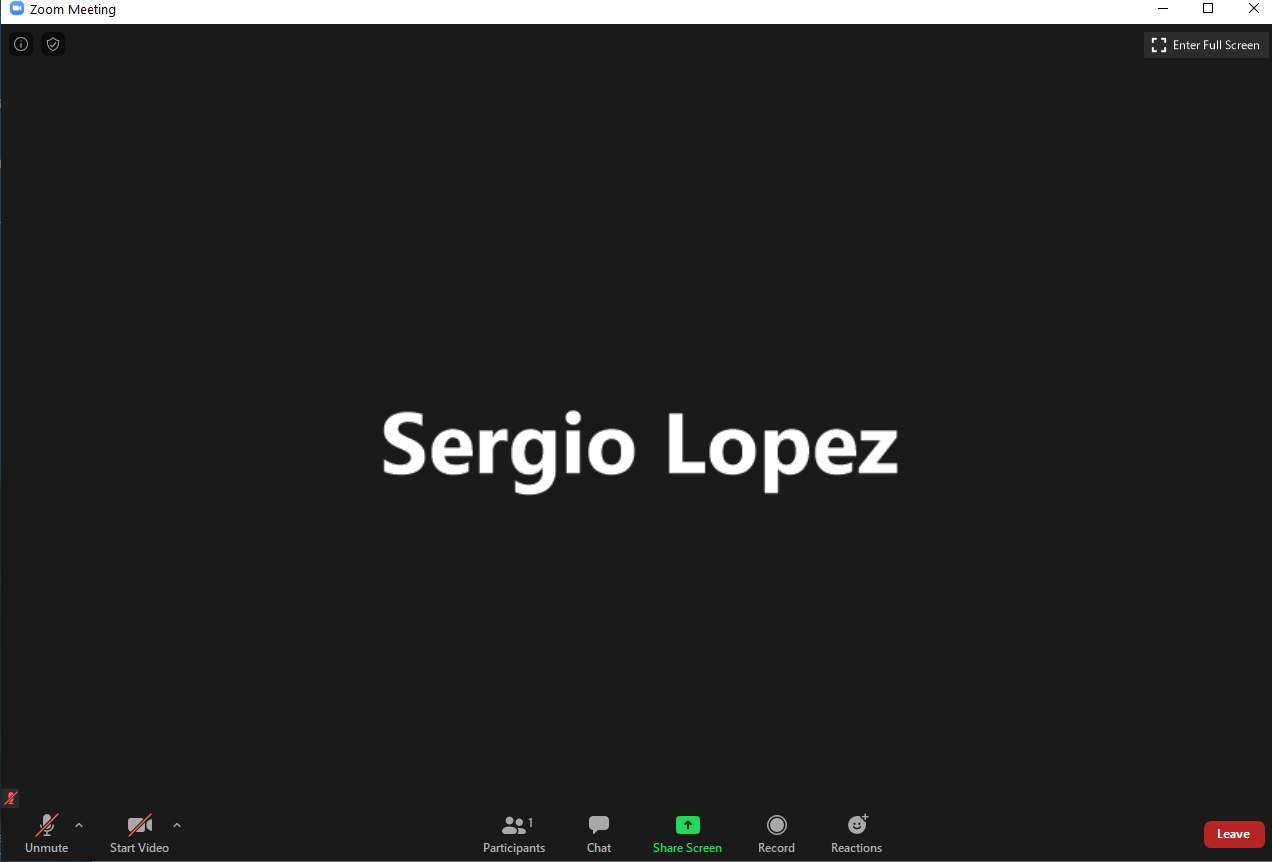Open the encryption shield icon
This screenshot has width=1272, height=862.
tap(53, 44)
